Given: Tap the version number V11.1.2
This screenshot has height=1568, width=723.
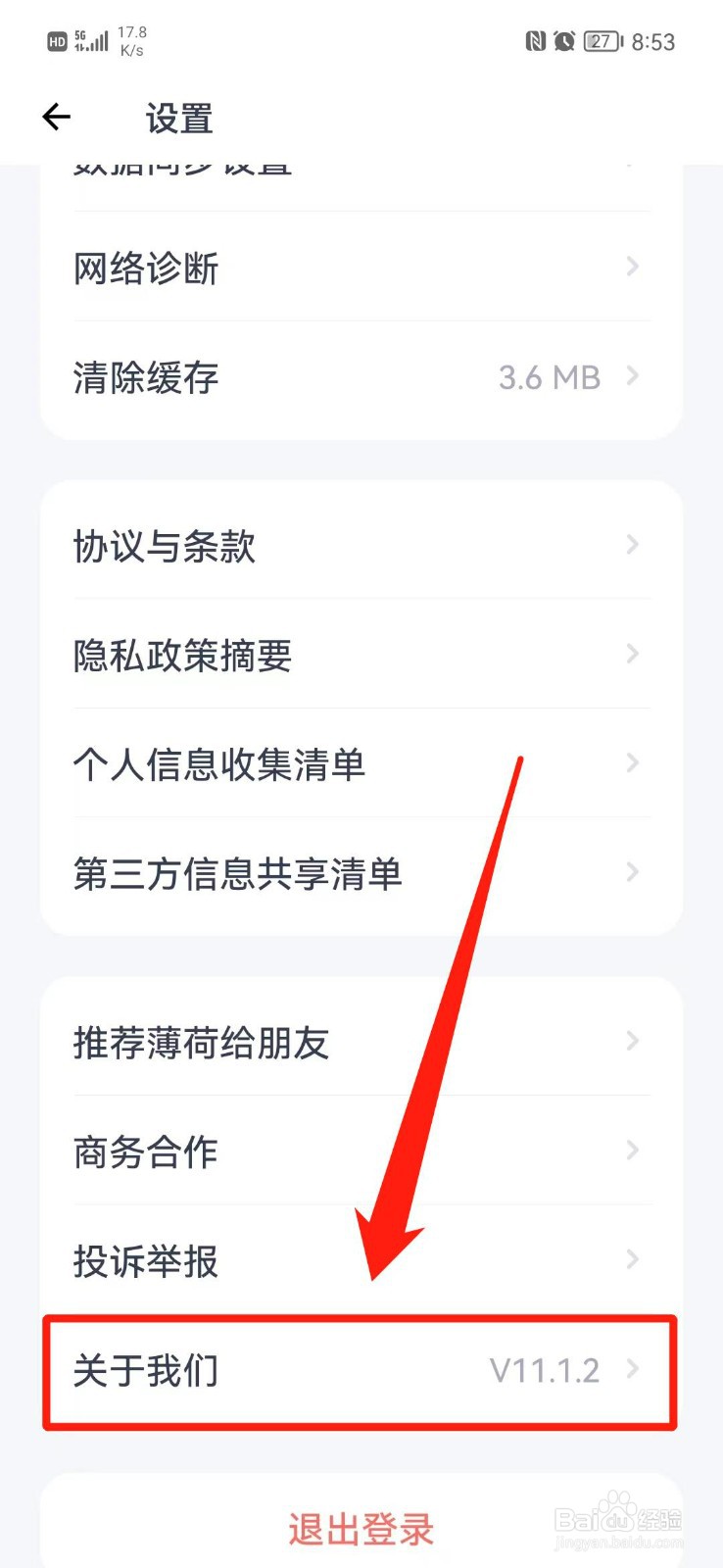Looking at the screenshot, I should (545, 1369).
